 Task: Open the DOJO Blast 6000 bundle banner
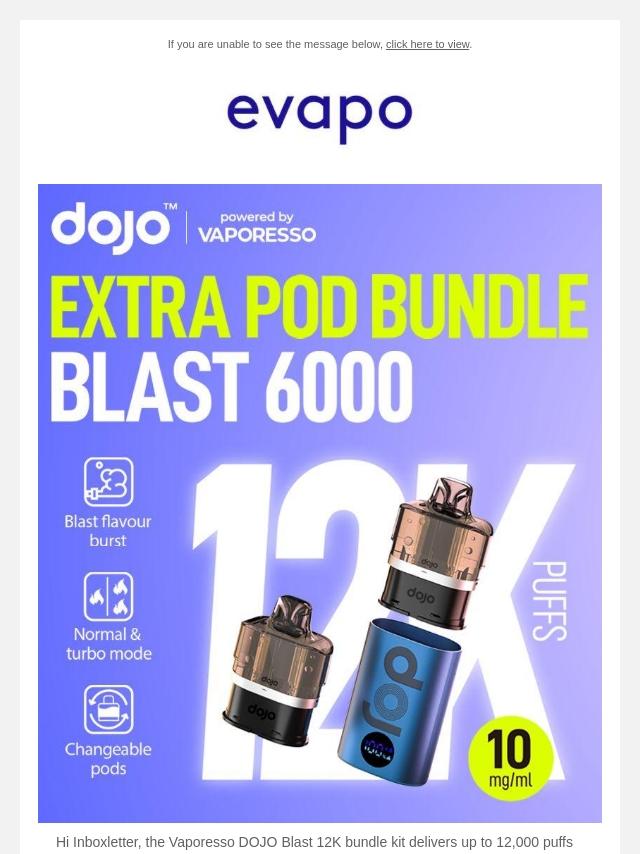click(320, 502)
